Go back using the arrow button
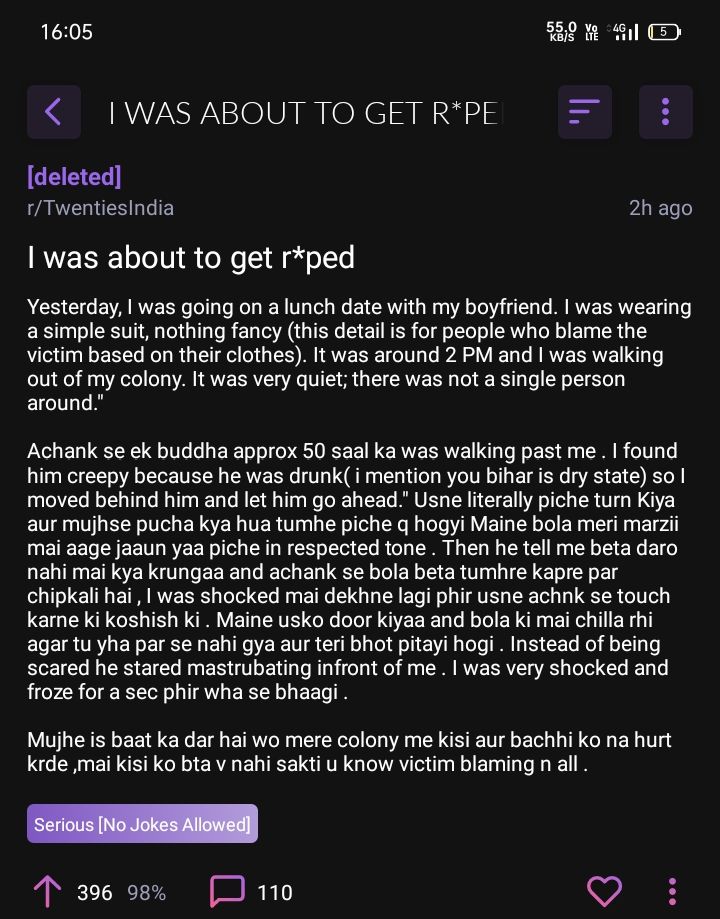 [x=53, y=112]
